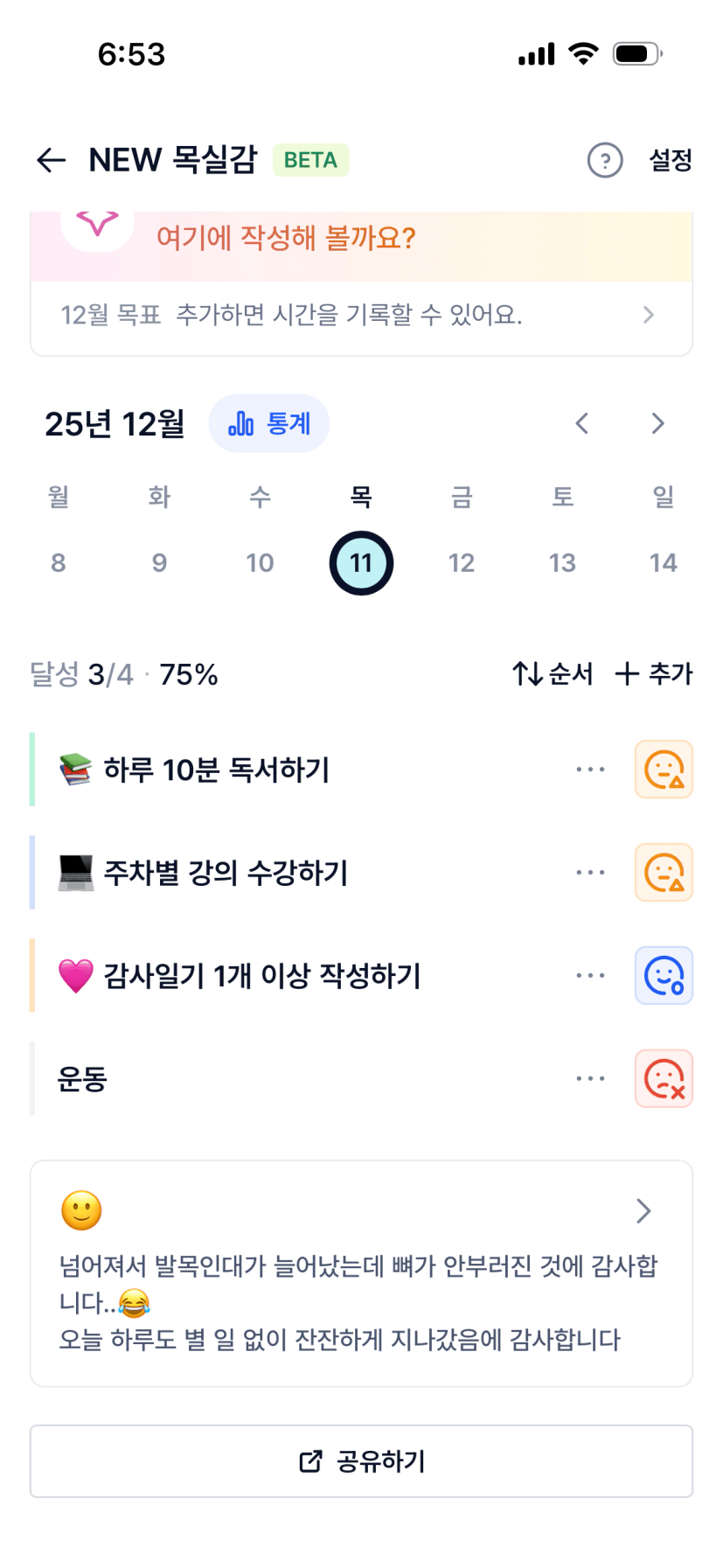This screenshot has width=723, height=1568.
Task: Go to the previous week
Action: pos(582,424)
